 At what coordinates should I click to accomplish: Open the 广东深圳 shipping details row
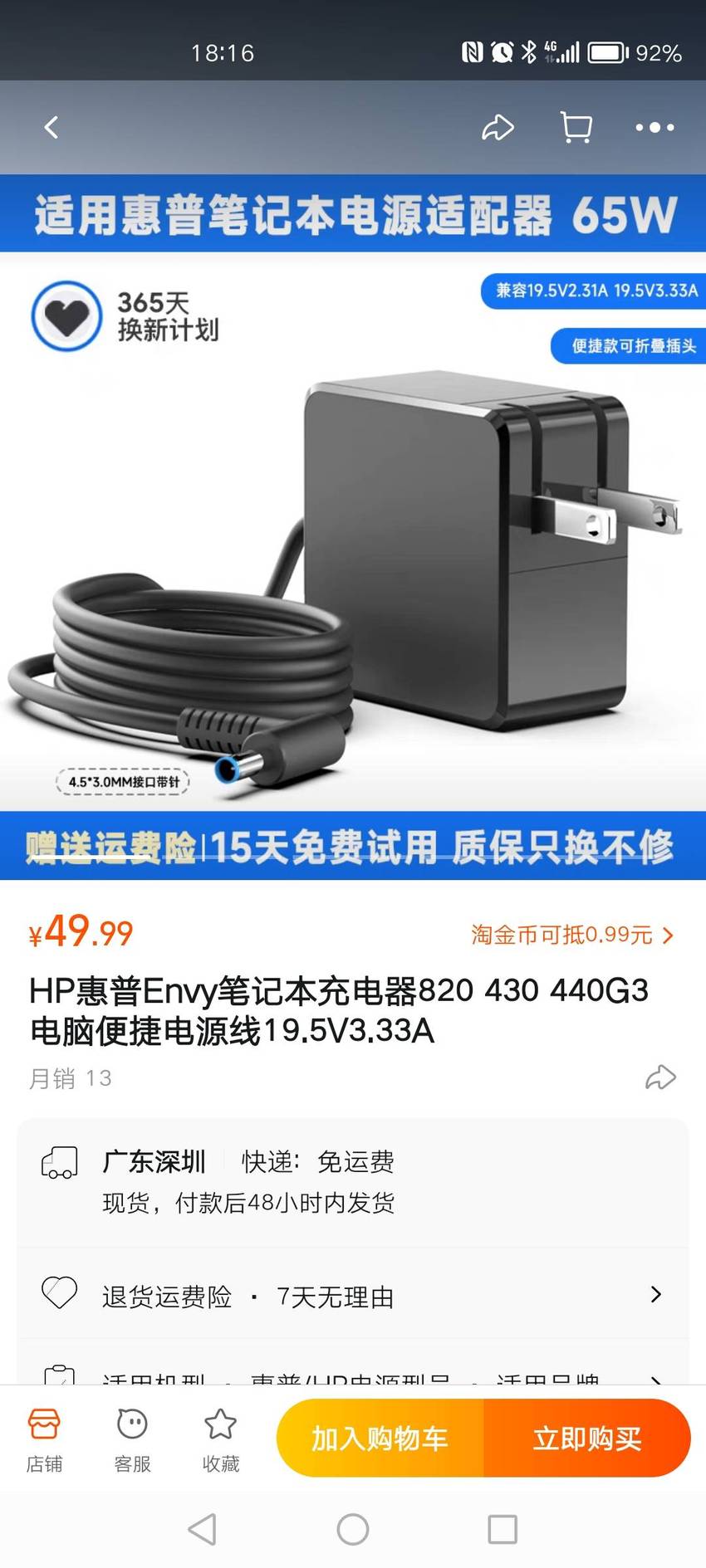353,1181
